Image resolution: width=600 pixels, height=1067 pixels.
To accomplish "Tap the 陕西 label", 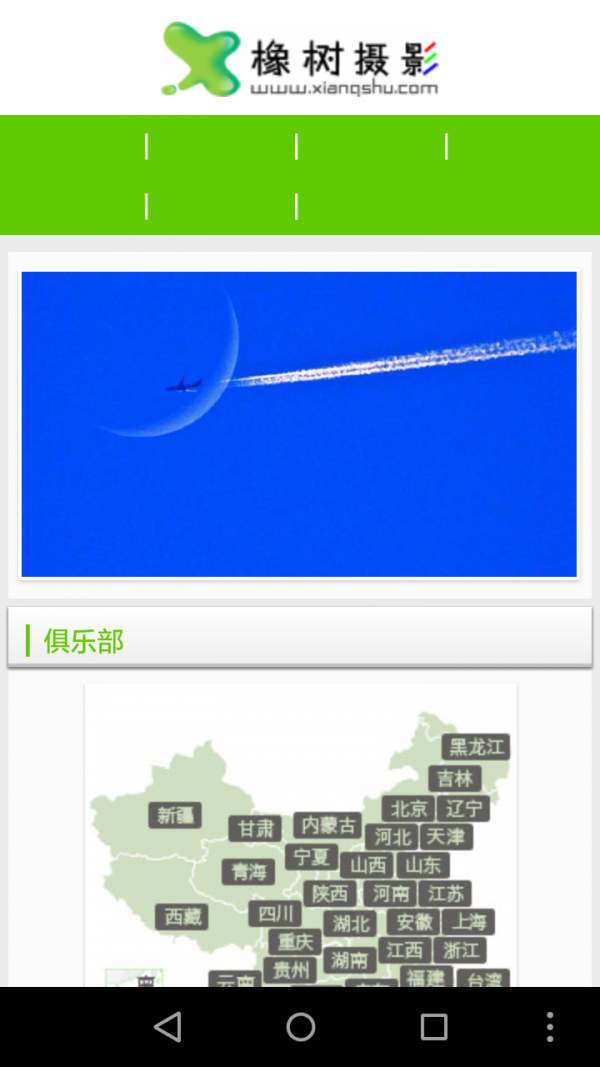I will coord(329,893).
